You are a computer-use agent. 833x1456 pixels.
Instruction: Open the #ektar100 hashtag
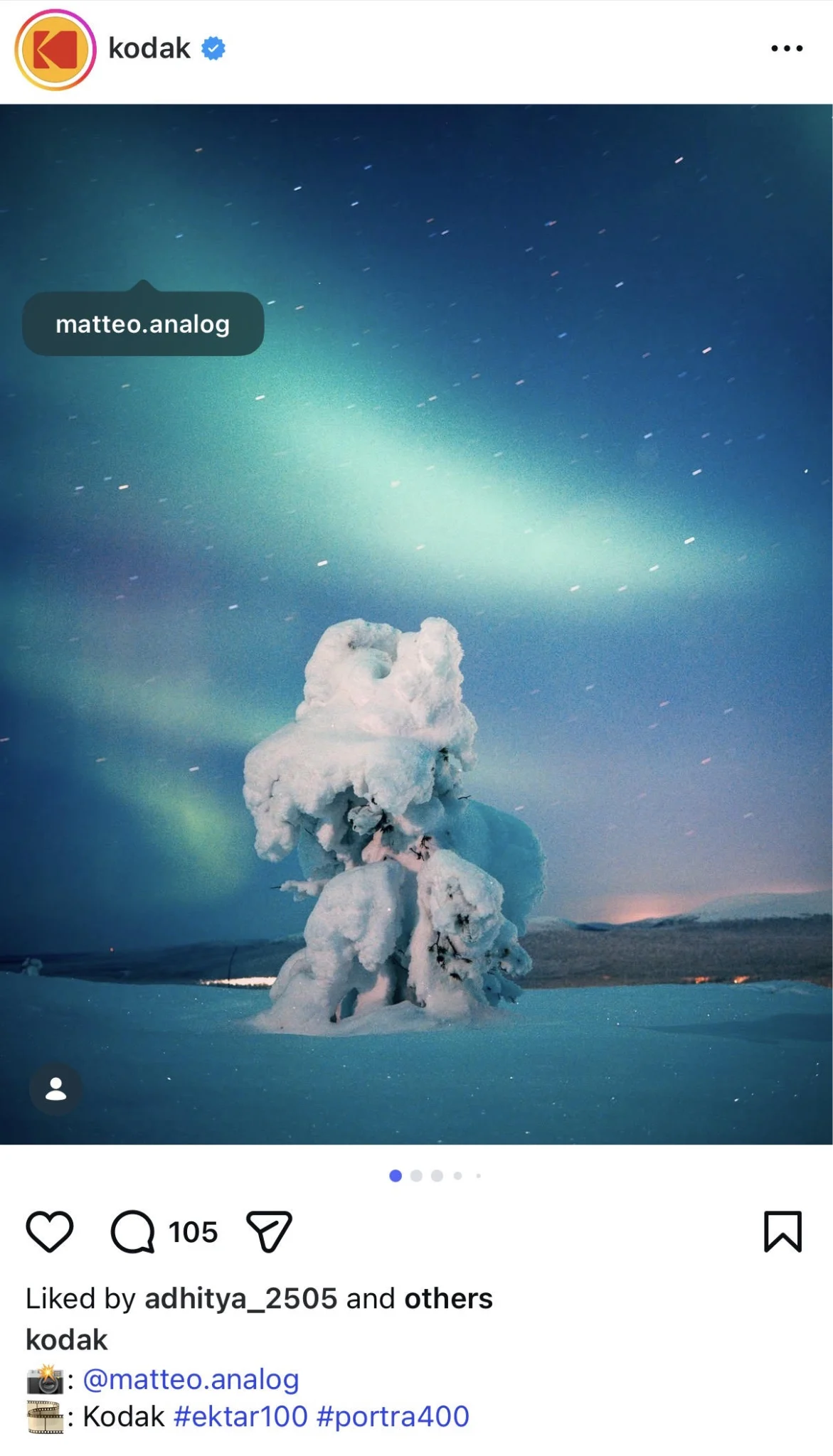[240, 1417]
